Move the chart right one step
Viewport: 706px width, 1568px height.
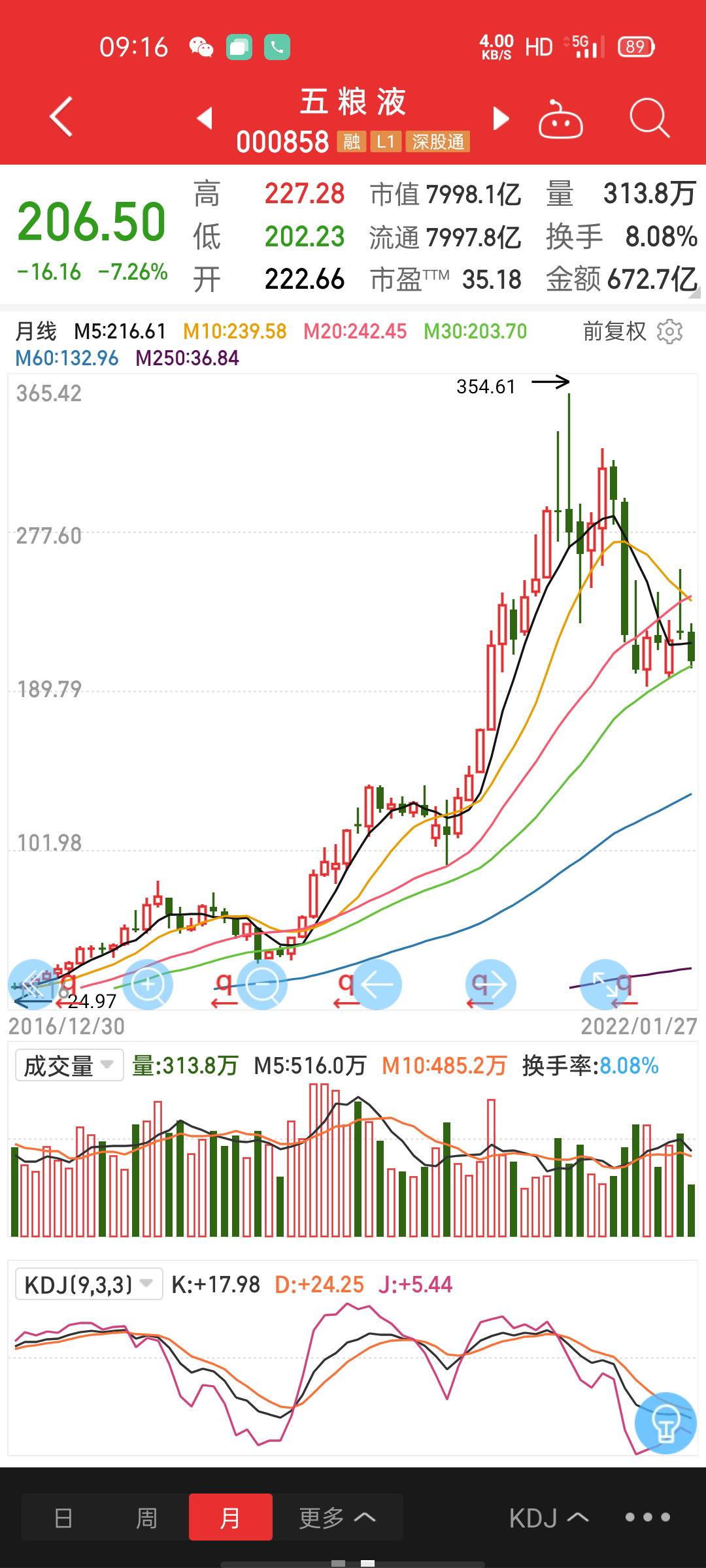tap(491, 984)
